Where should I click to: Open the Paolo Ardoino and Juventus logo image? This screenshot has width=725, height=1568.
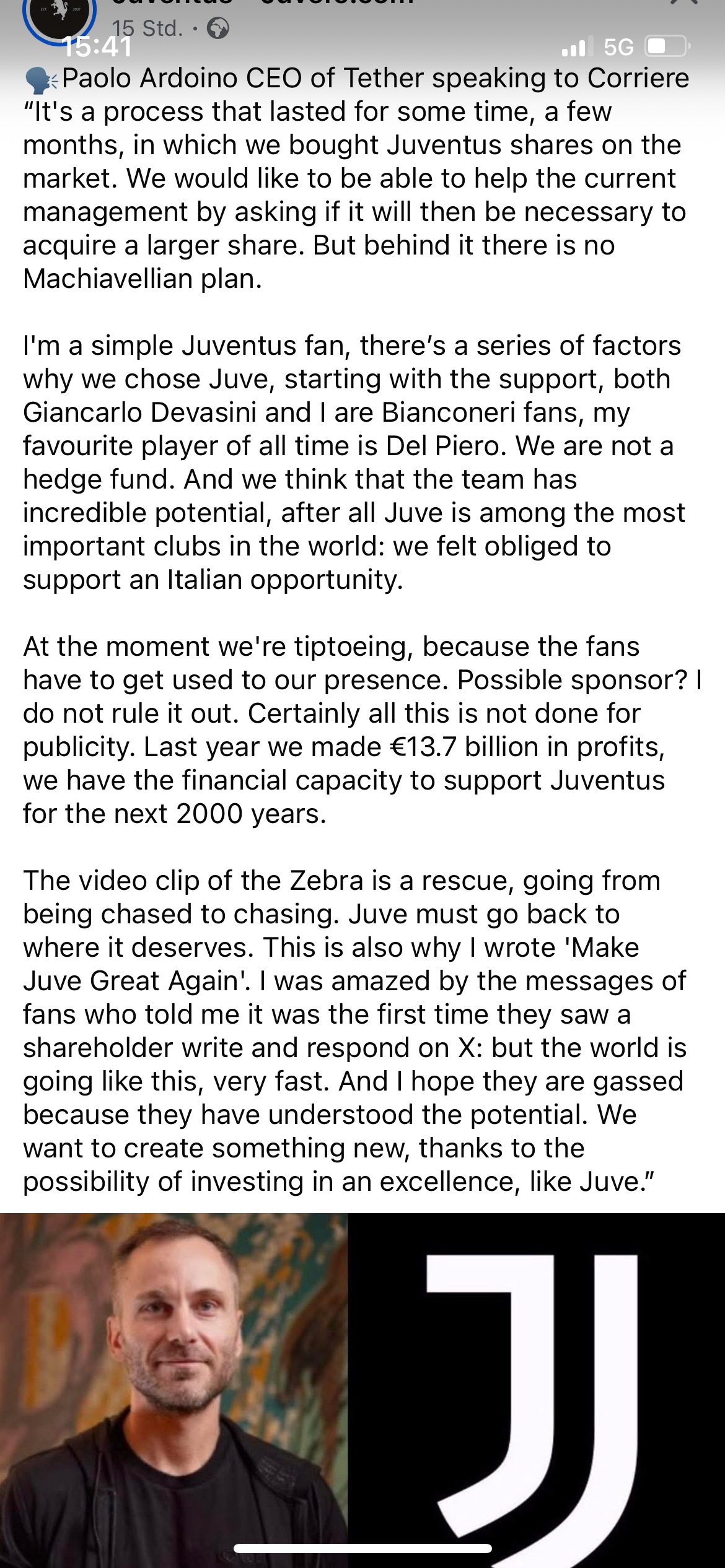(362, 1390)
